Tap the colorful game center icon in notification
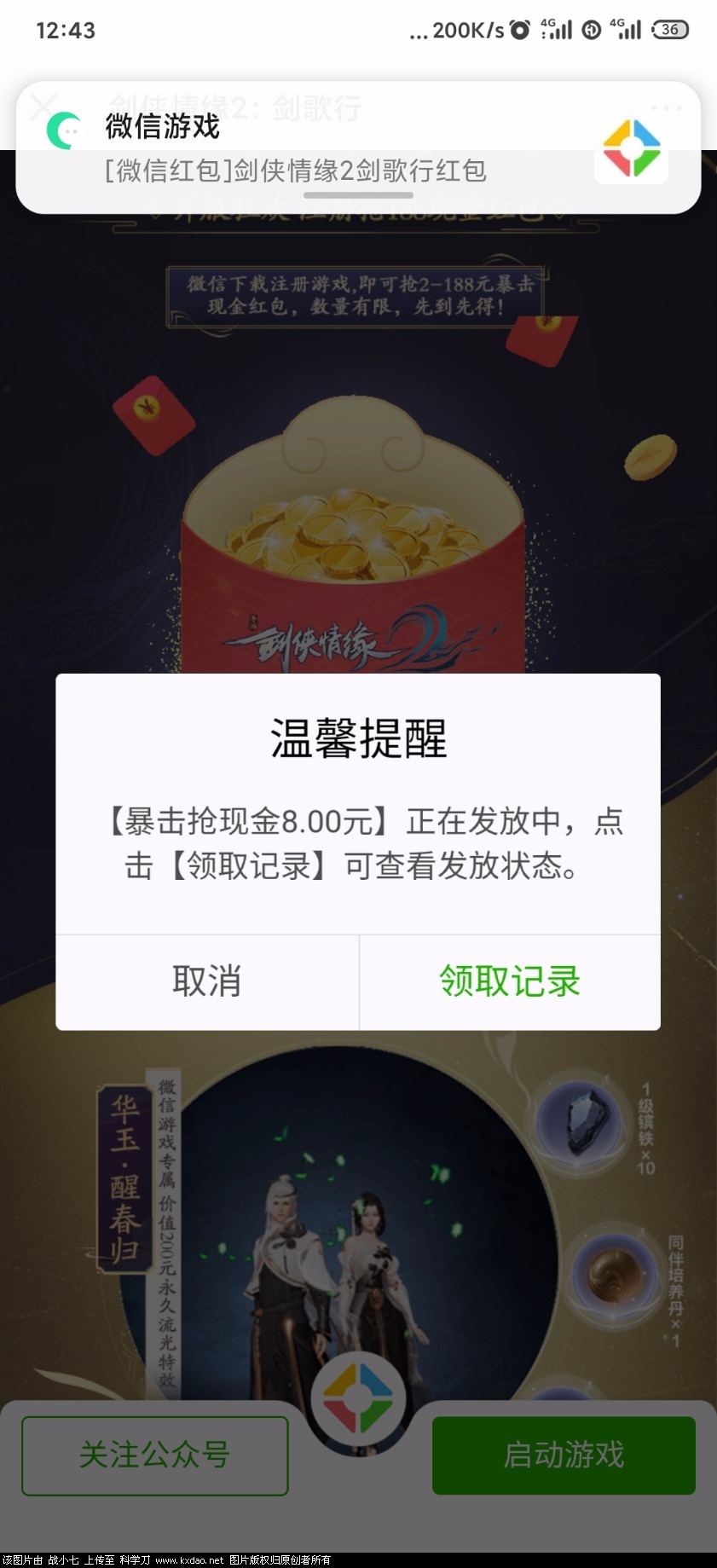Image resolution: width=717 pixels, height=1568 pixels. point(631,147)
